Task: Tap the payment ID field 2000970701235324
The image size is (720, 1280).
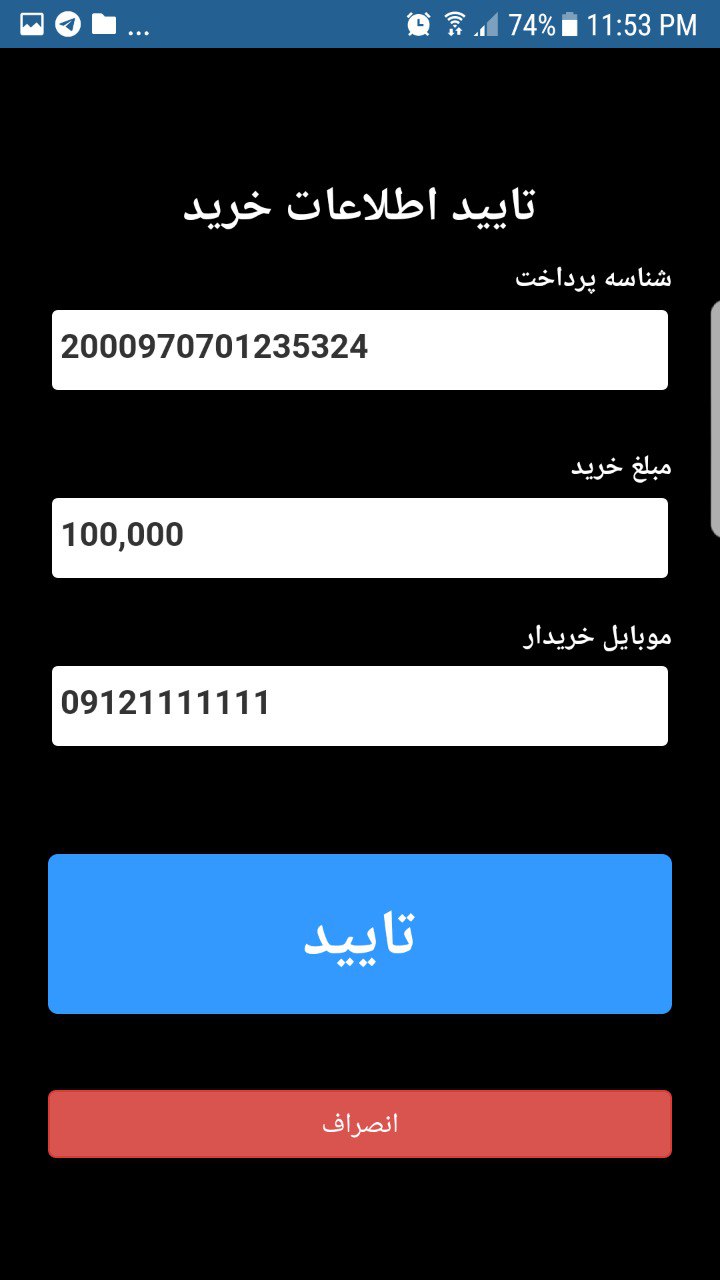Action: pyautogui.click(x=360, y=350)
